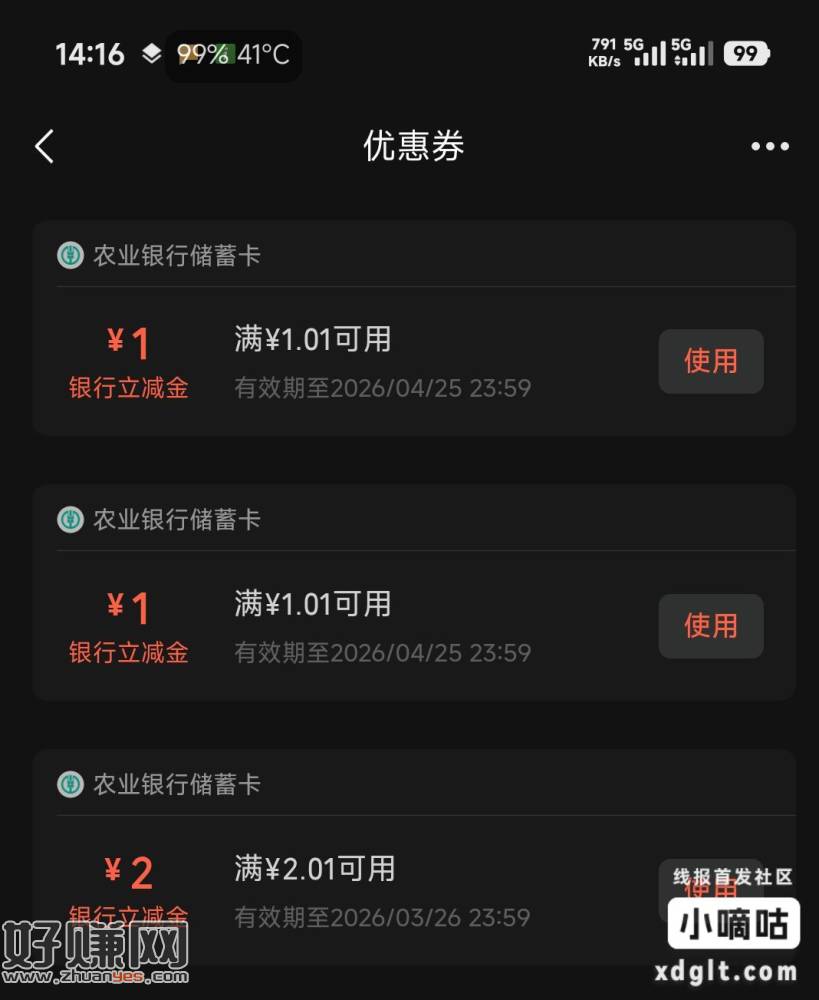Tap 使用 on the second ¥1 coupon
The height and width of the screenshot is (1000, 819).
coord(710,626)
